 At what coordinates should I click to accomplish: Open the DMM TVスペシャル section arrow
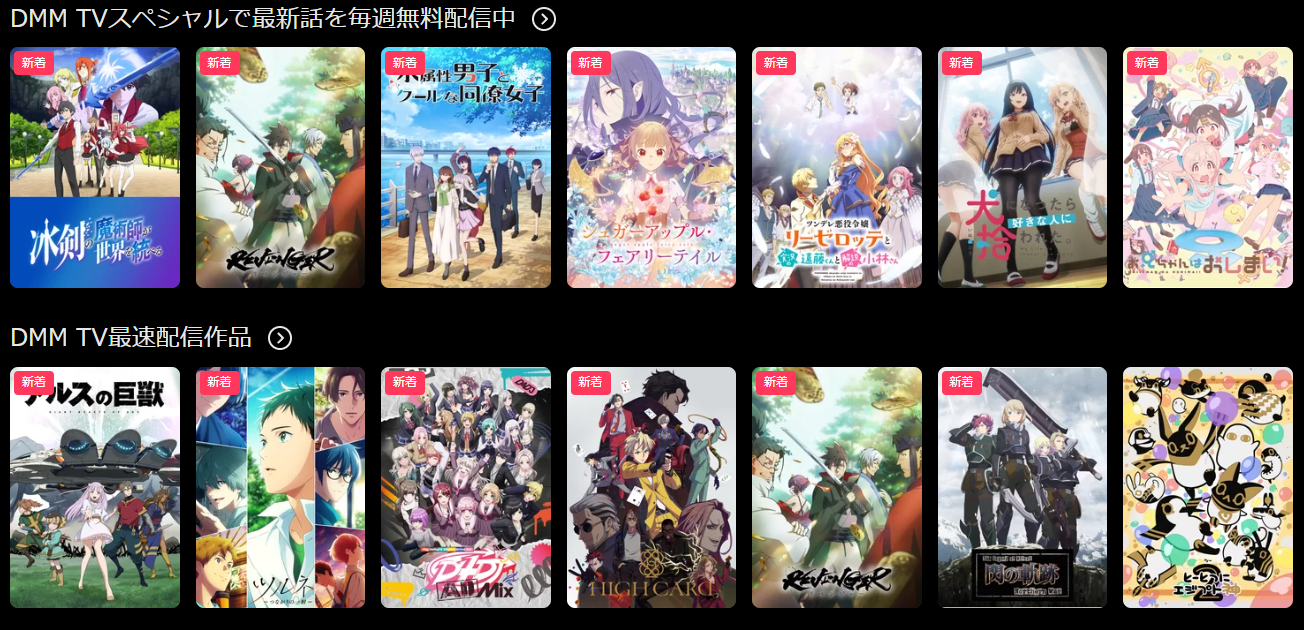pos(544,18)
